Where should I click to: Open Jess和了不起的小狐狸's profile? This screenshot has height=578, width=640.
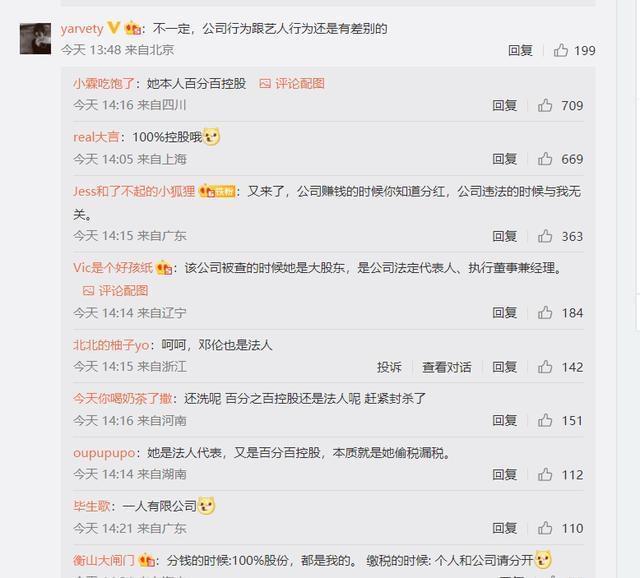(133, 191)
